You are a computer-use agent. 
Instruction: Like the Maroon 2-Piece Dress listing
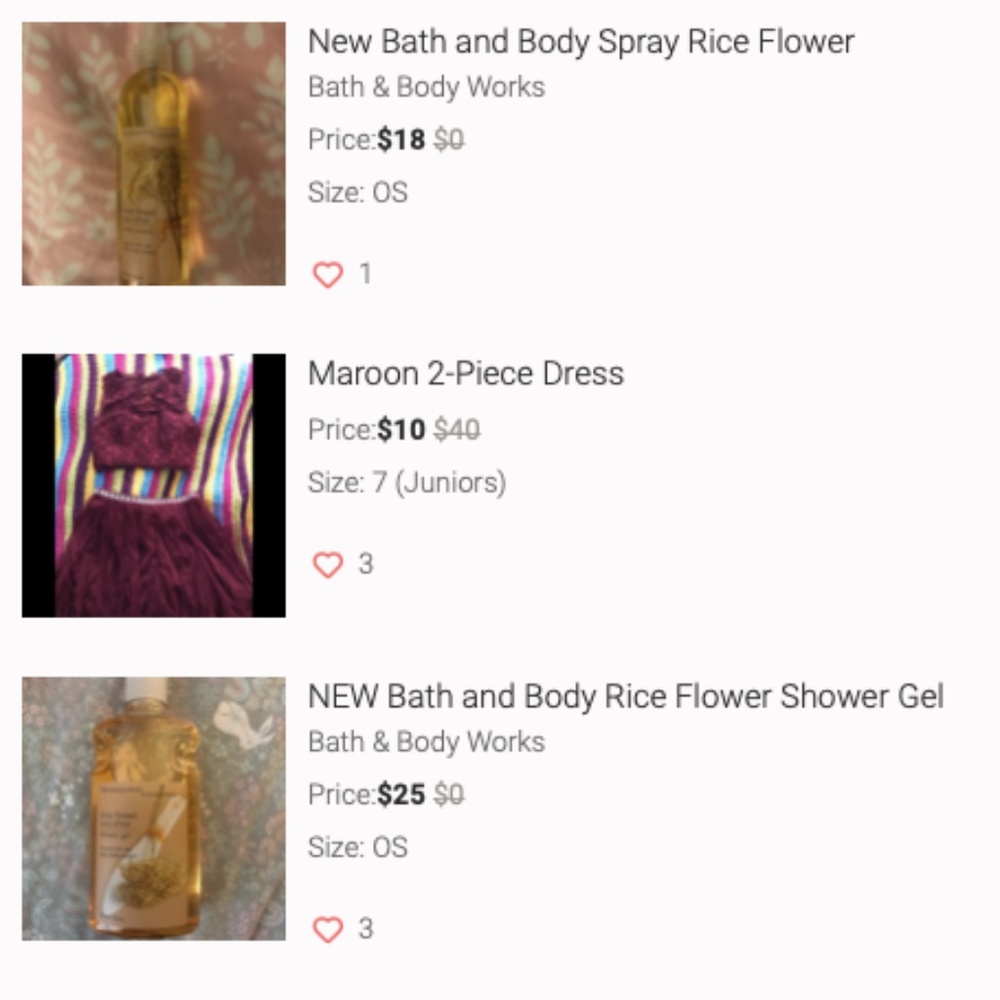(x=328, y=565)
